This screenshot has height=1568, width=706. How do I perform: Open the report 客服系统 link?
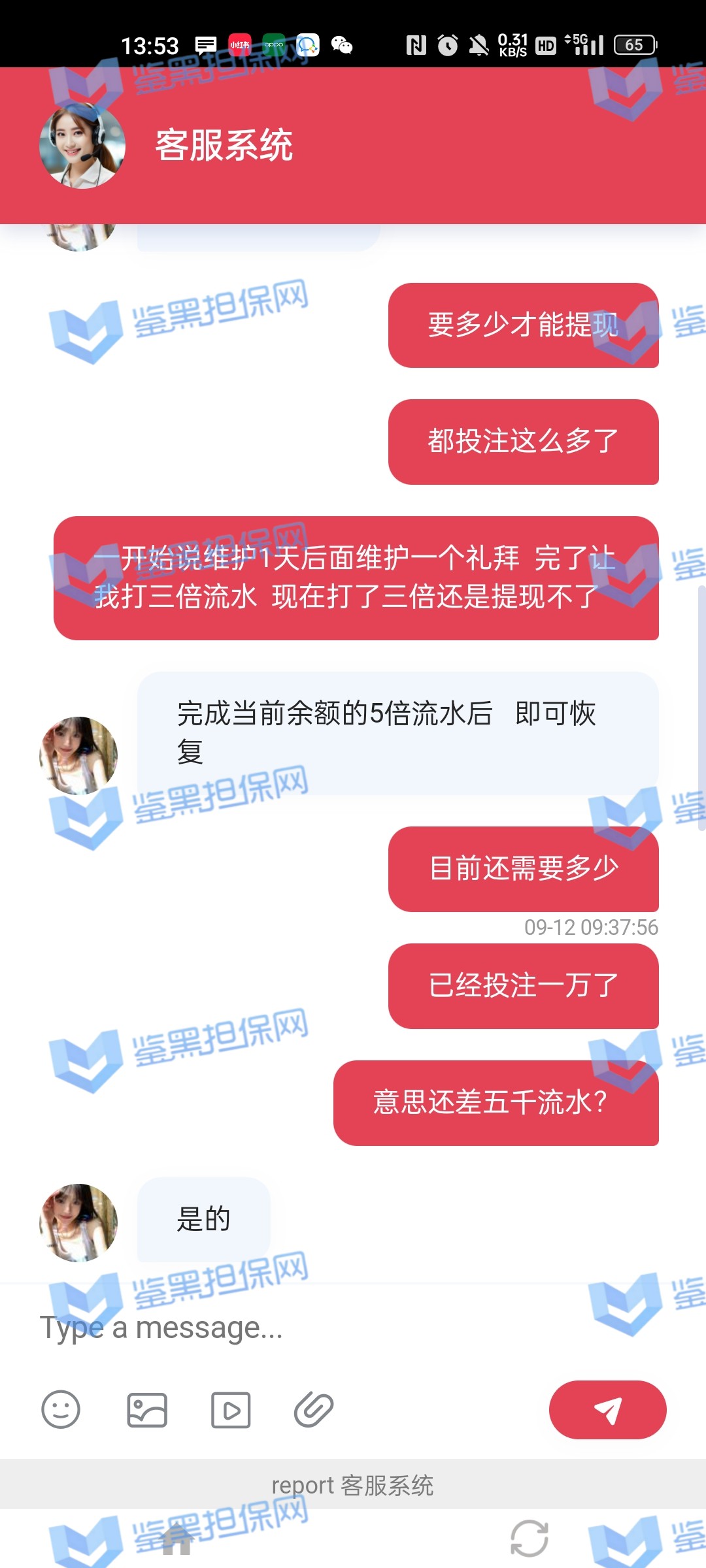[353, 1485]
